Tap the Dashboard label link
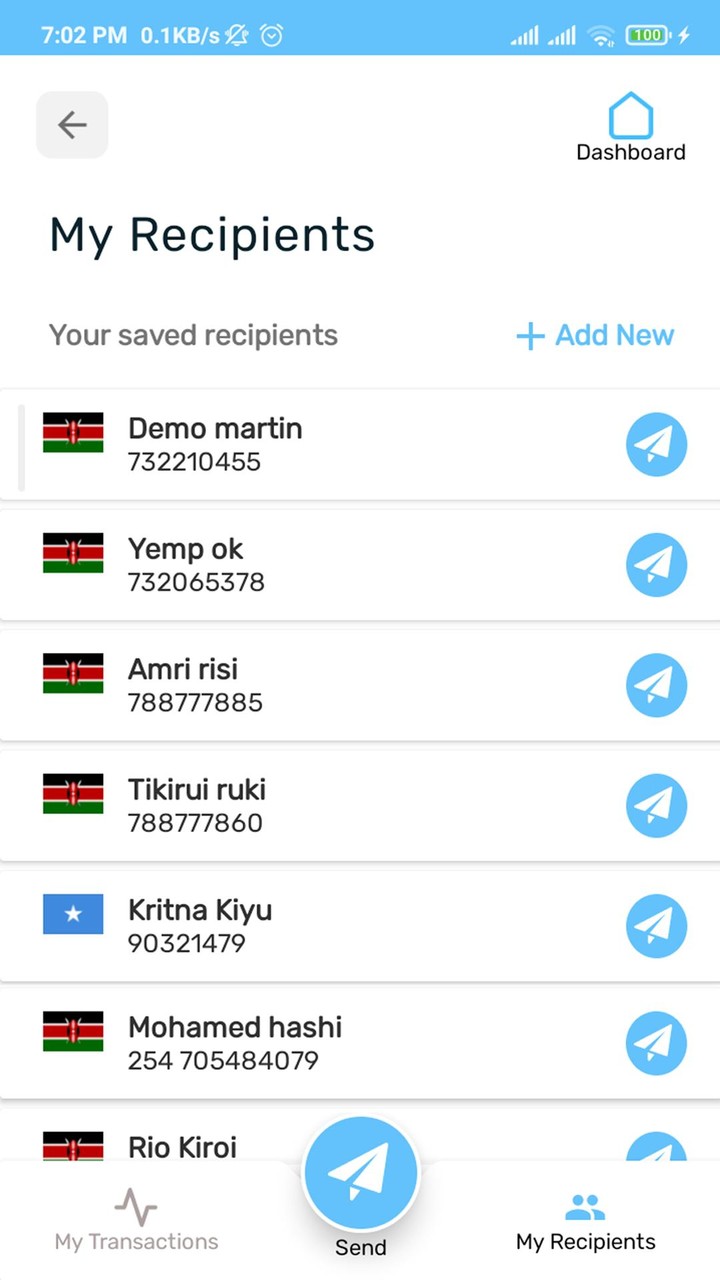This screenshot has height=1280, width=720. click(630, 152)
